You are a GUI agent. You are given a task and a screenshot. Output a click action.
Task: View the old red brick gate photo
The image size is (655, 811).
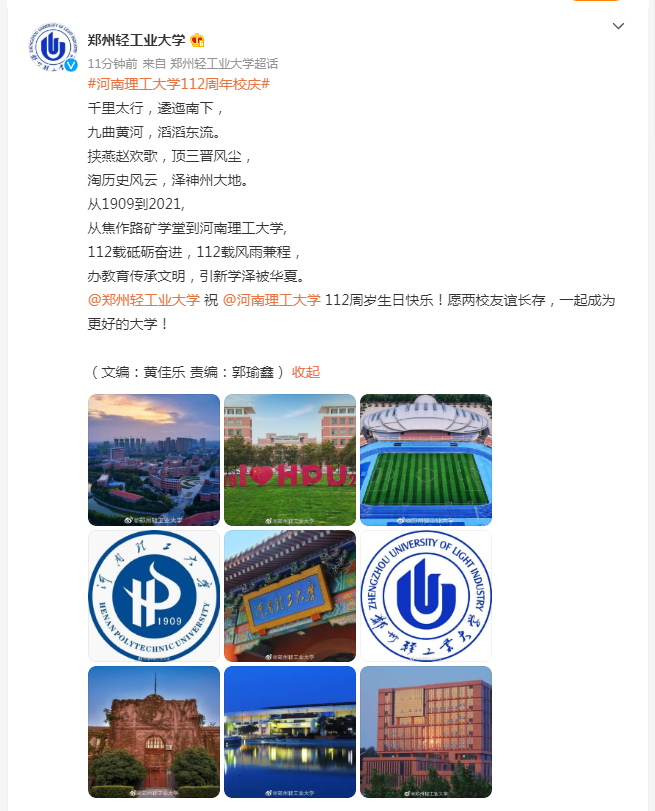point(154,732)
